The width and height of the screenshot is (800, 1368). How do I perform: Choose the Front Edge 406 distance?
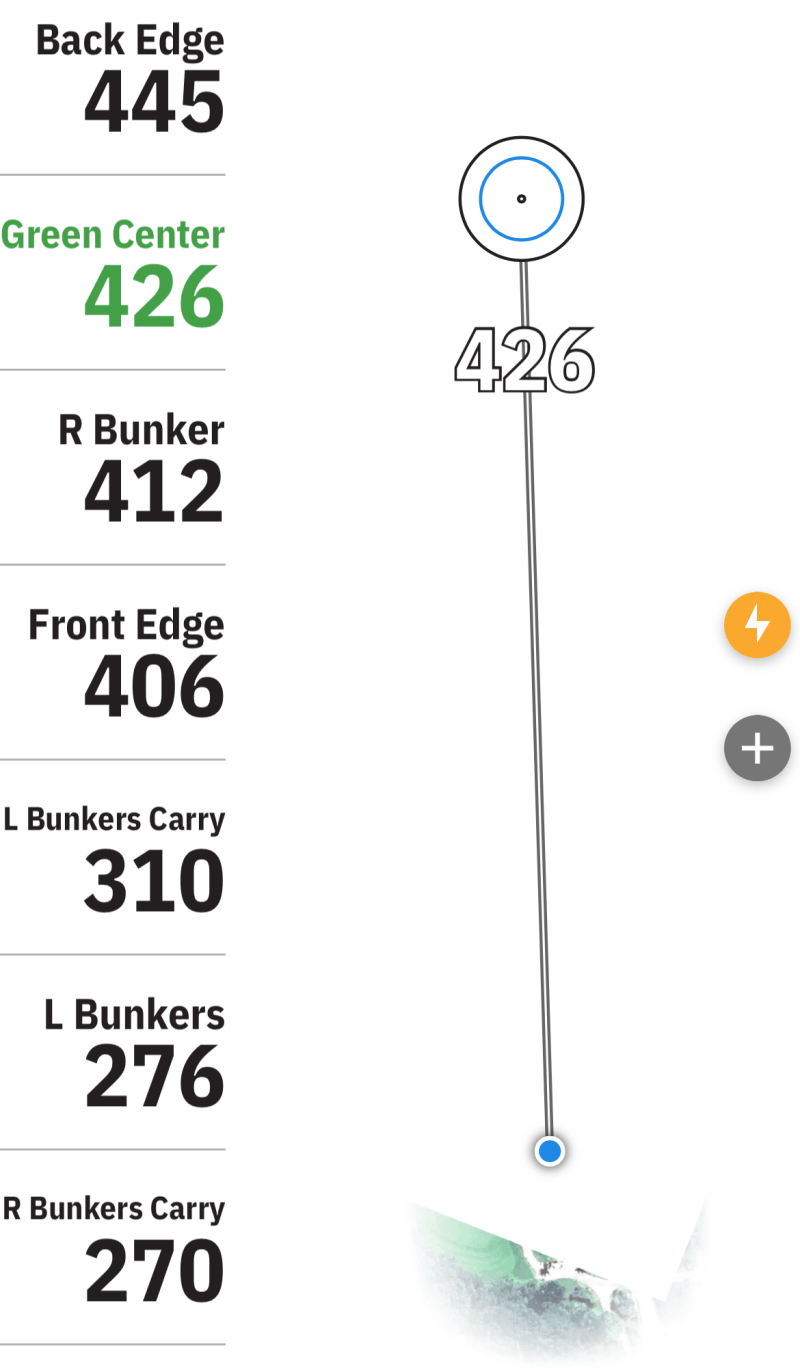pos(113,662)
